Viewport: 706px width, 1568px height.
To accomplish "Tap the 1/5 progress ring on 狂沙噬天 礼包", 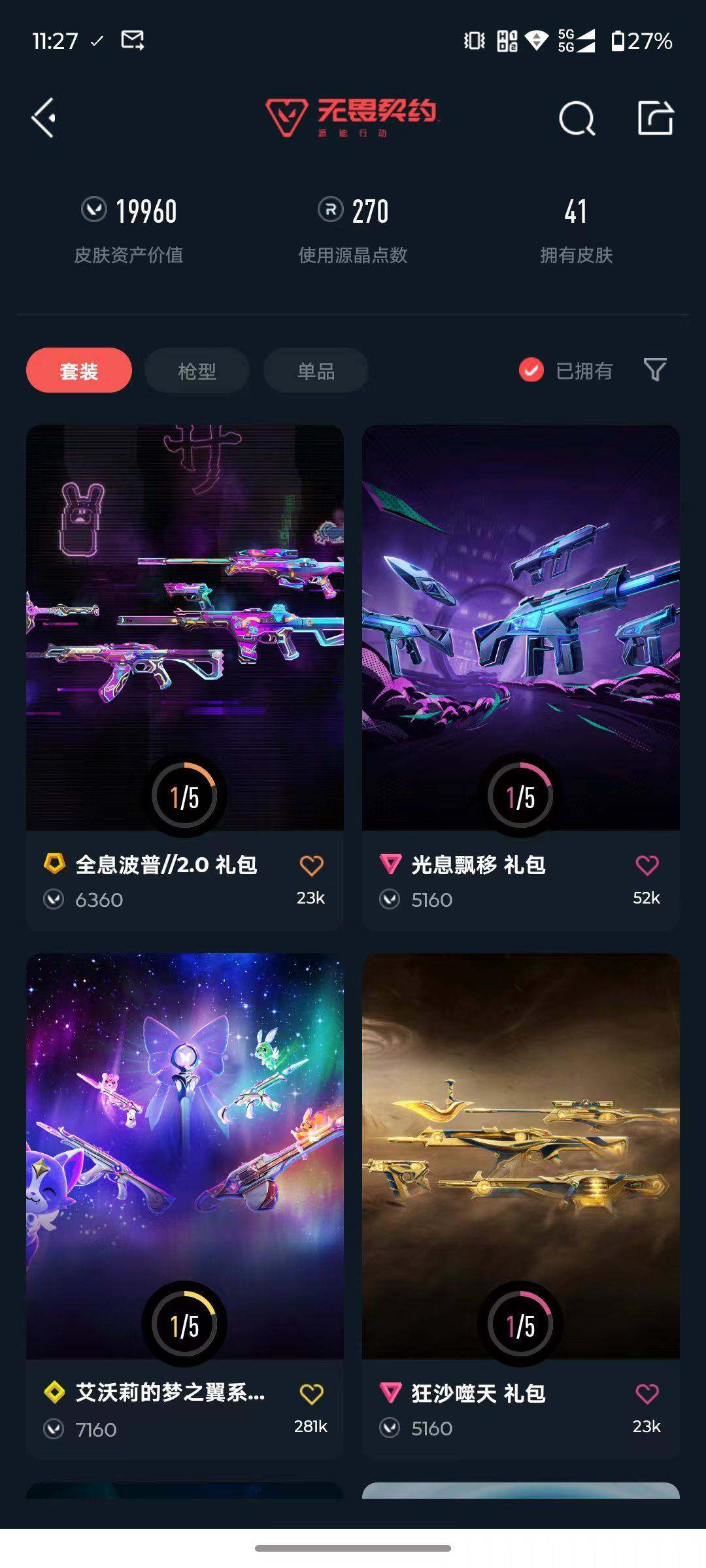I will [x=520, y=1320].
